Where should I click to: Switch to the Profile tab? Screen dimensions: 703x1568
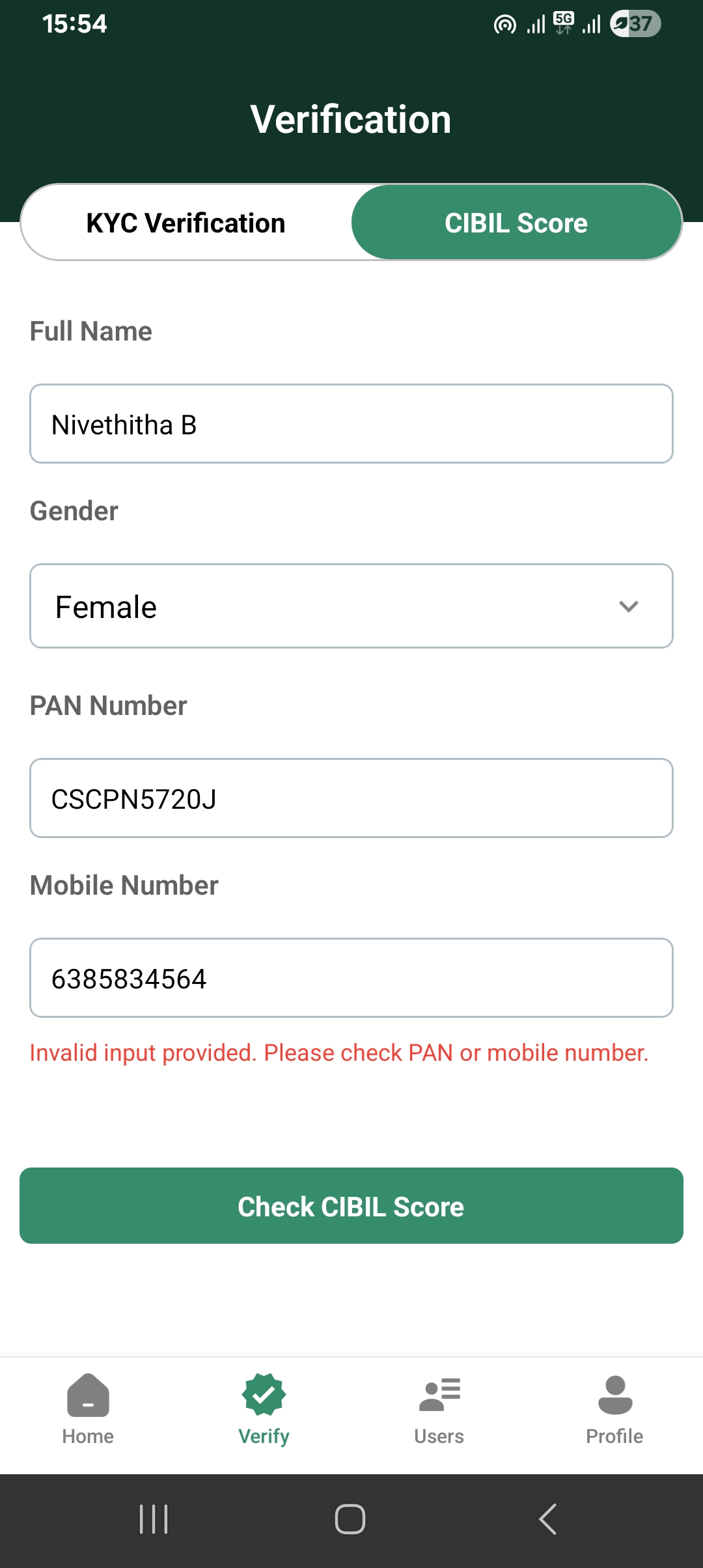point(614,1408)
